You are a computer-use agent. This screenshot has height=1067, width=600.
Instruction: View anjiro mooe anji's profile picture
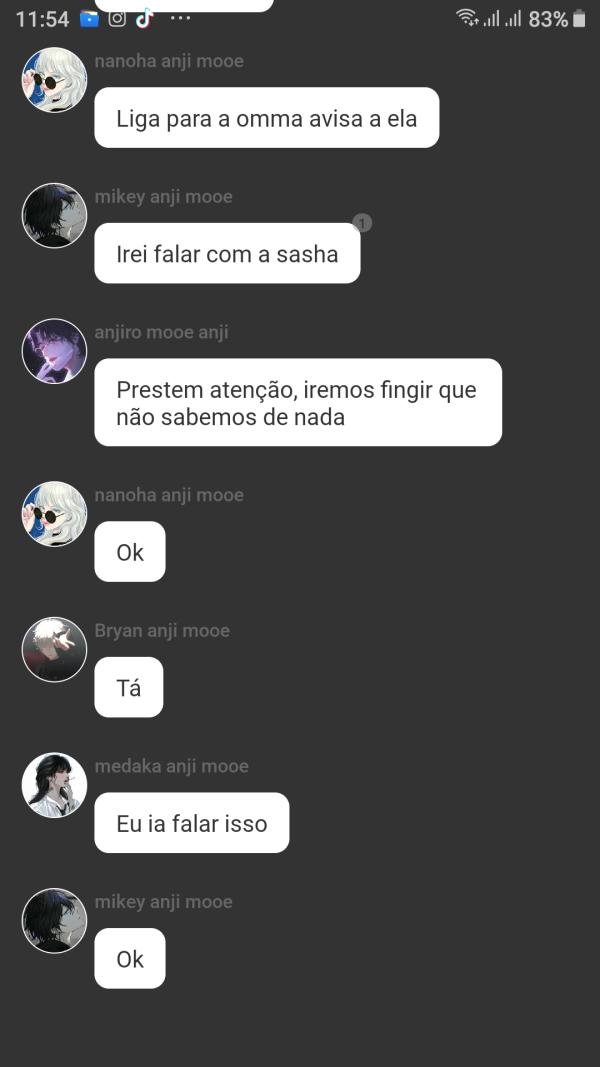54,351
